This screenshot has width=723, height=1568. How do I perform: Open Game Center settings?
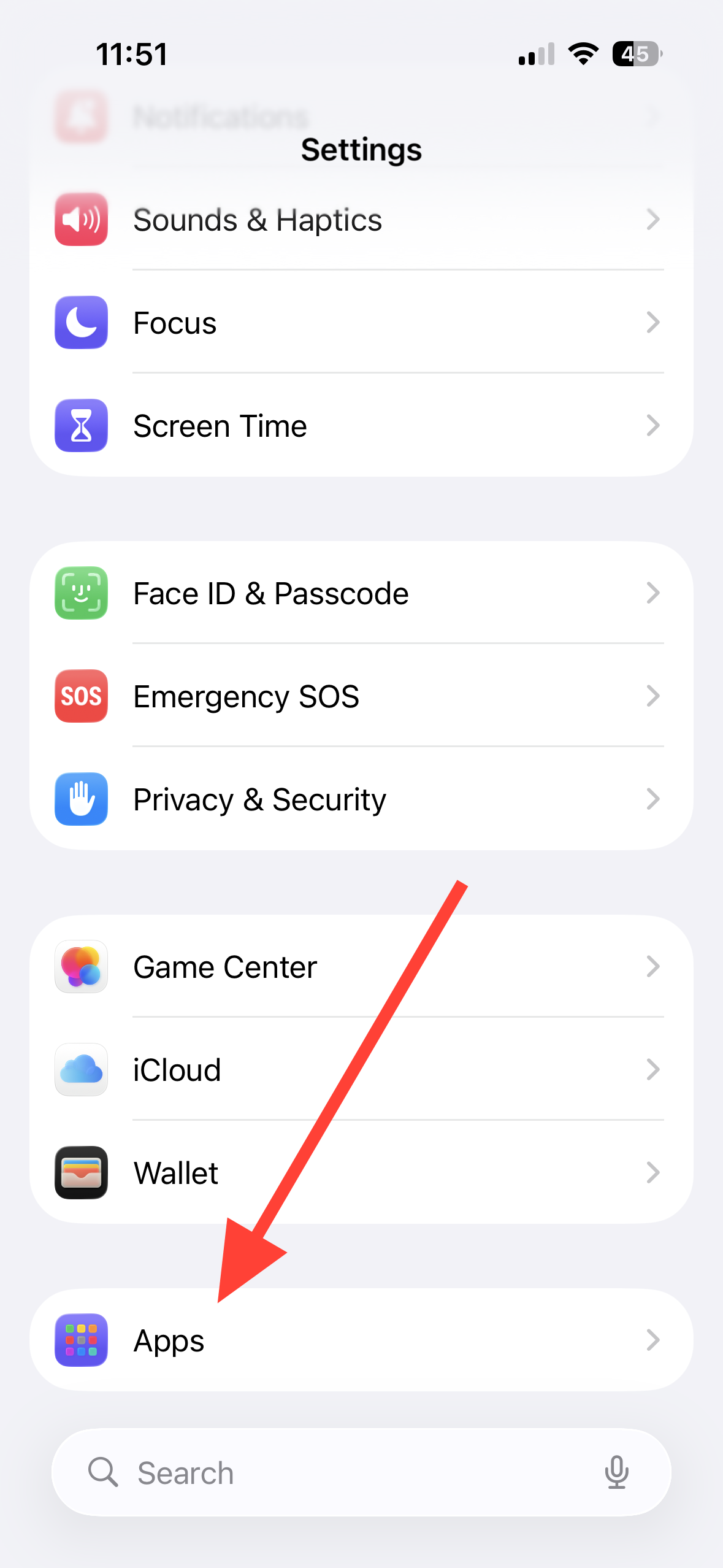click(361, 967)
